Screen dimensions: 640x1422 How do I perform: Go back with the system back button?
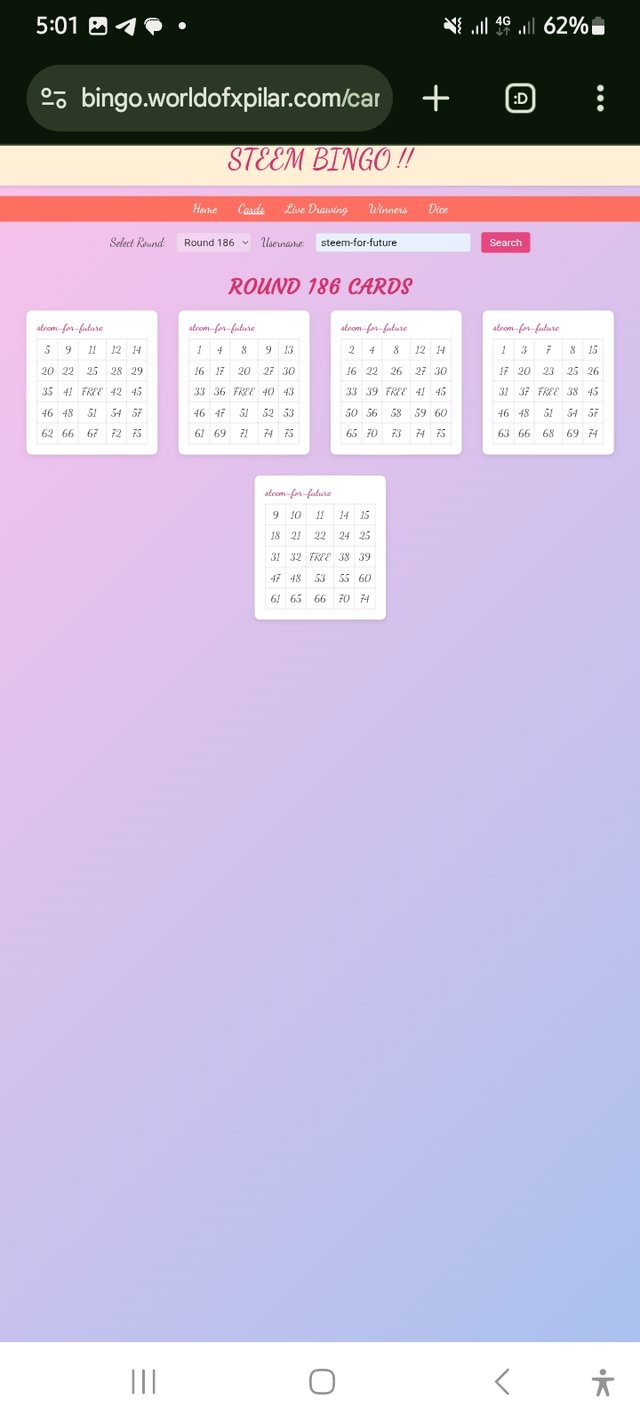click(502, 1382)
